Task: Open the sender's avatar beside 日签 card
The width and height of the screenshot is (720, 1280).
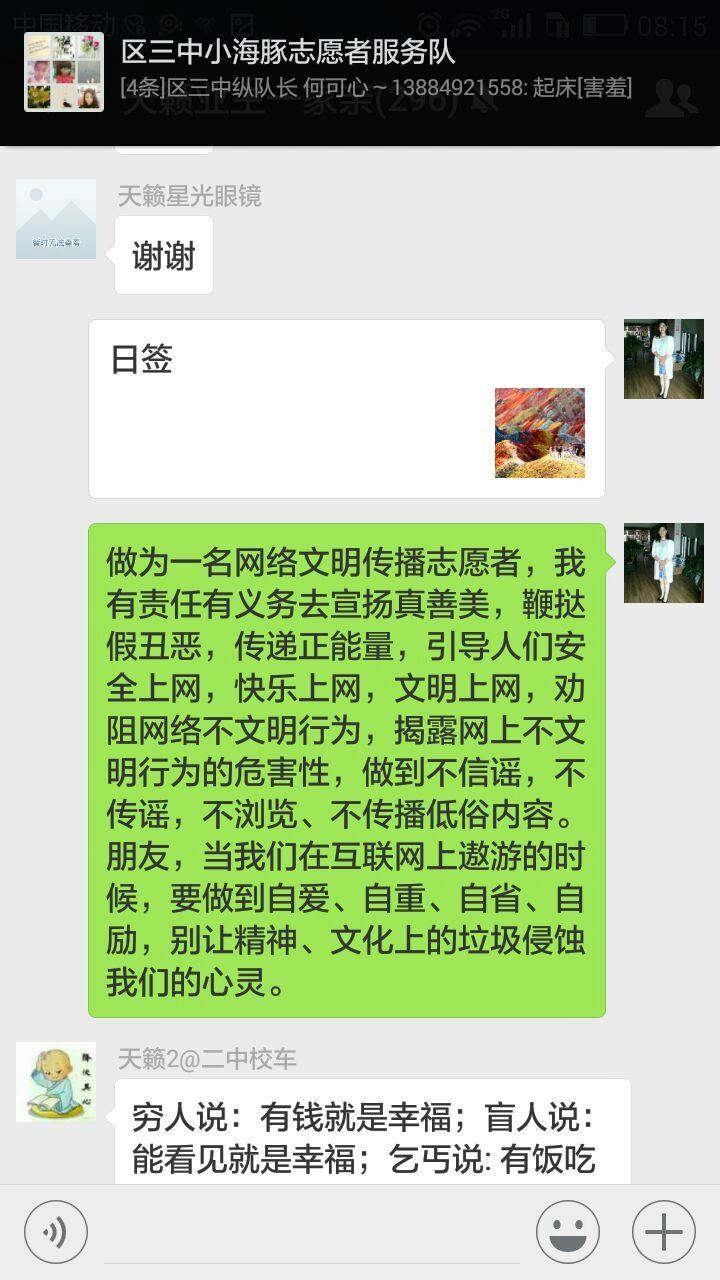Action: pyautogui.click(x=664, y=359)
